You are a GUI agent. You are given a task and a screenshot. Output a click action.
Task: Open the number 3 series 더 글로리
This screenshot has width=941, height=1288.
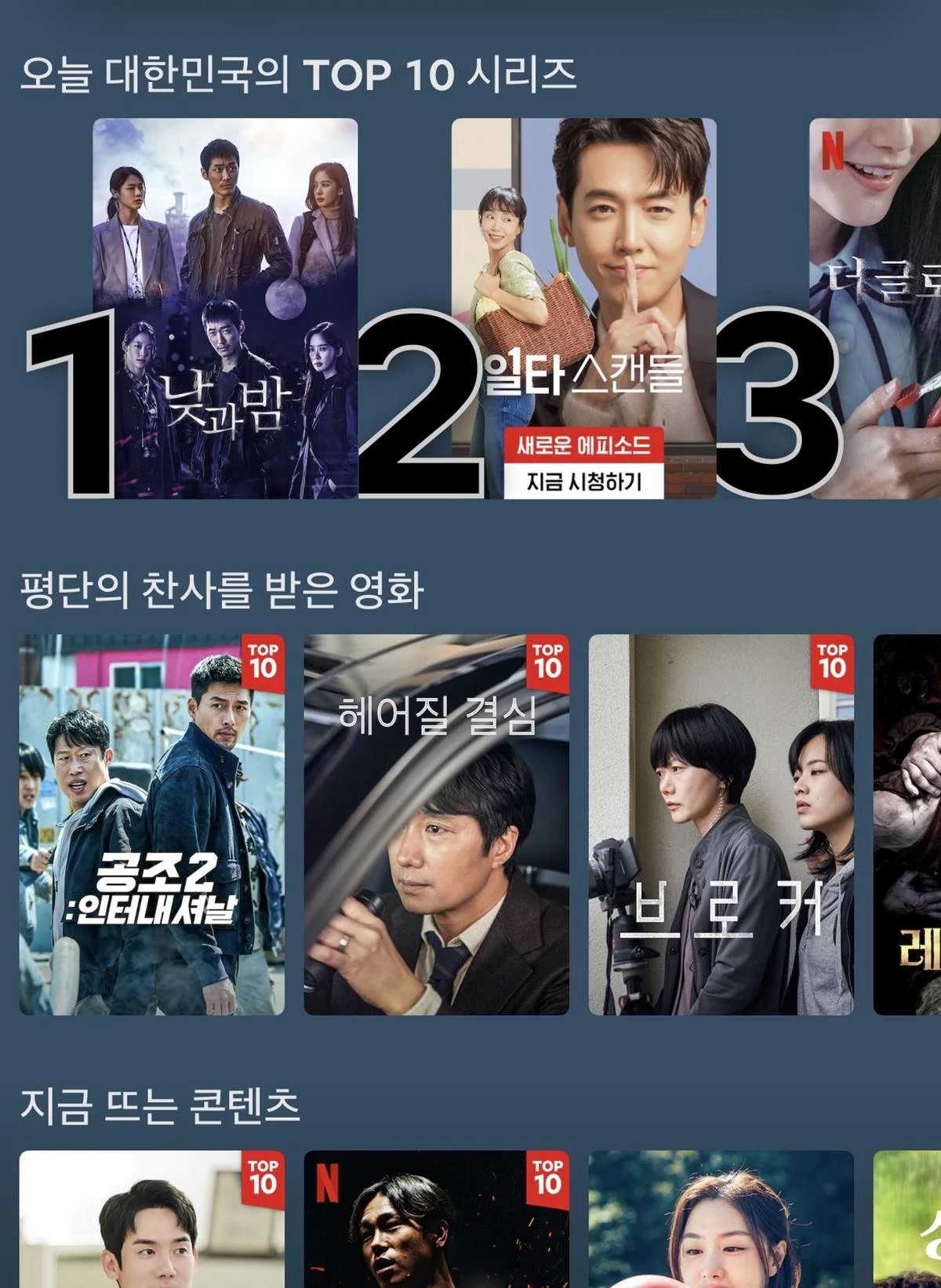(874, 307)
